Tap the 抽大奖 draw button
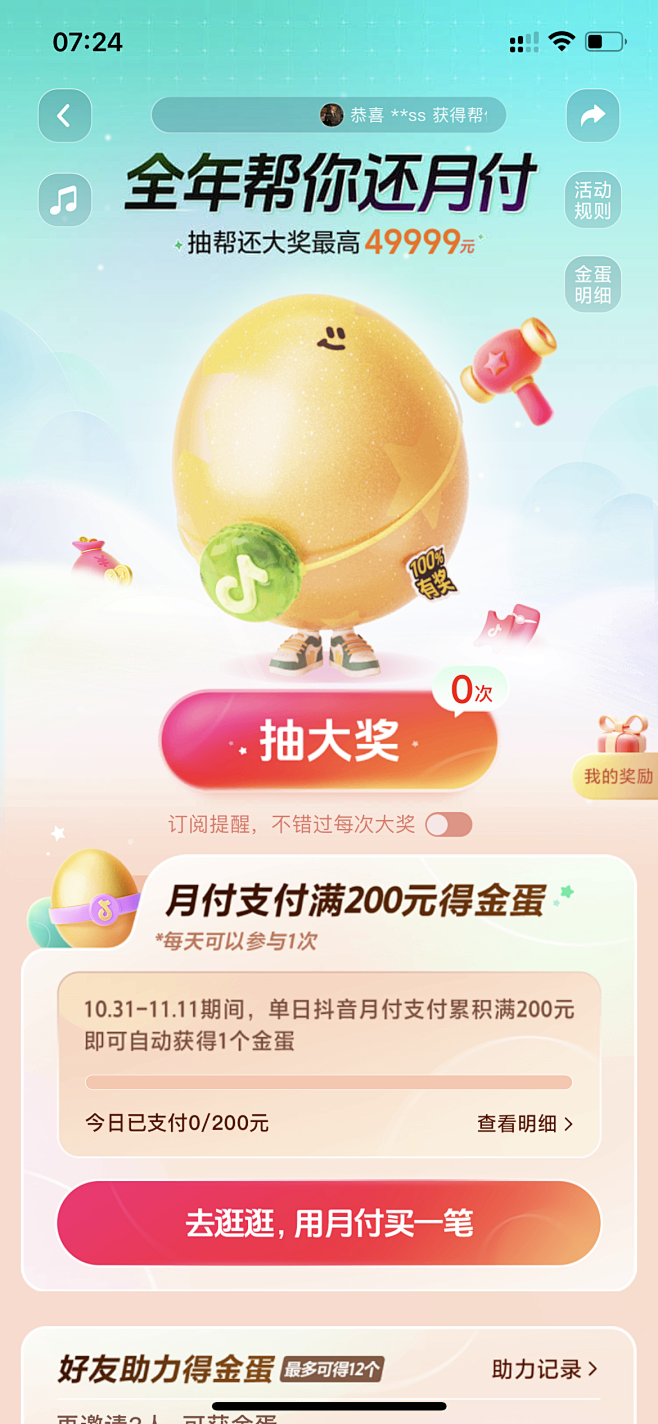Screen dimensions: 658x1424 point(329,741)
